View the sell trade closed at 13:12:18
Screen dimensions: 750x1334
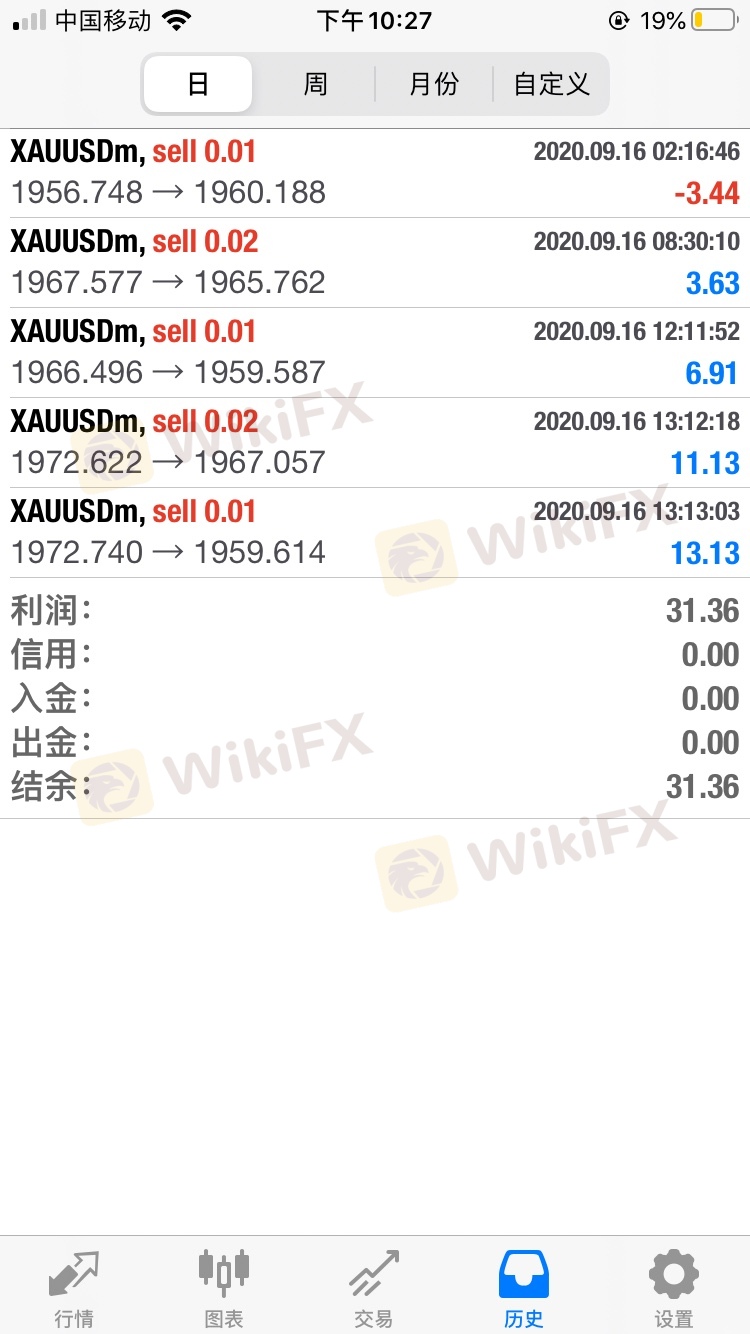[375, 443]
